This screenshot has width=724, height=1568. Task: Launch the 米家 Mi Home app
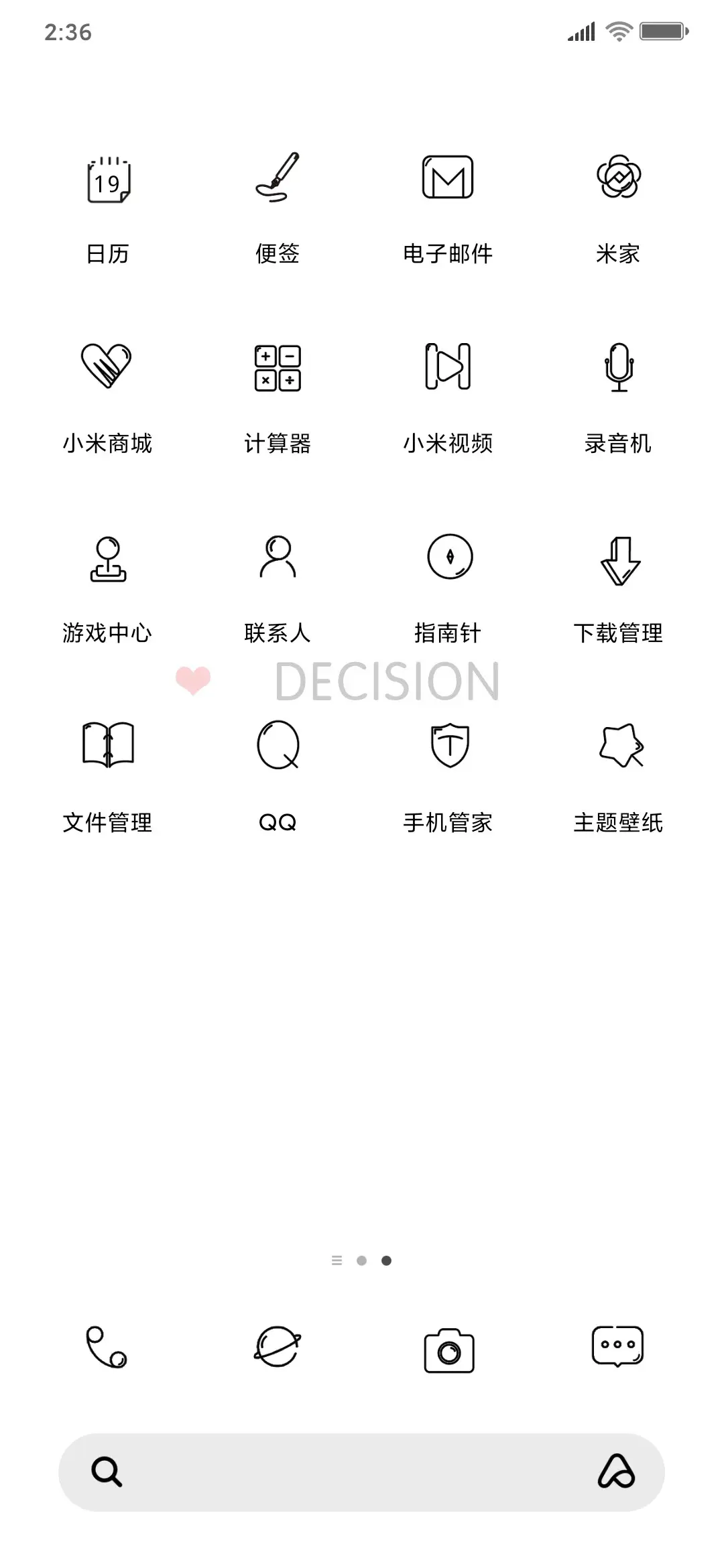(618, 178)
